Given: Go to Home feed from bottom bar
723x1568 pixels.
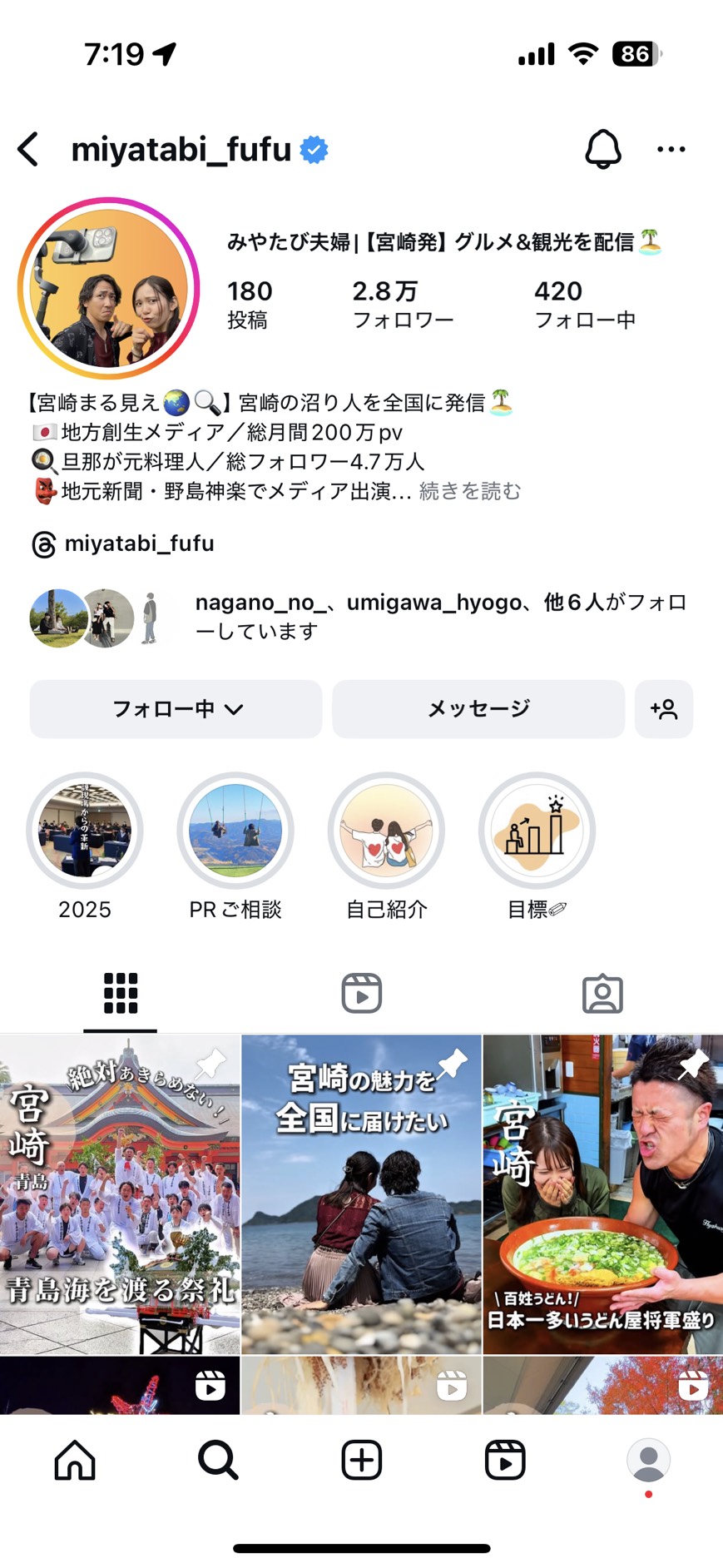Looking at the screenshot, I should tap(73, 1458).
